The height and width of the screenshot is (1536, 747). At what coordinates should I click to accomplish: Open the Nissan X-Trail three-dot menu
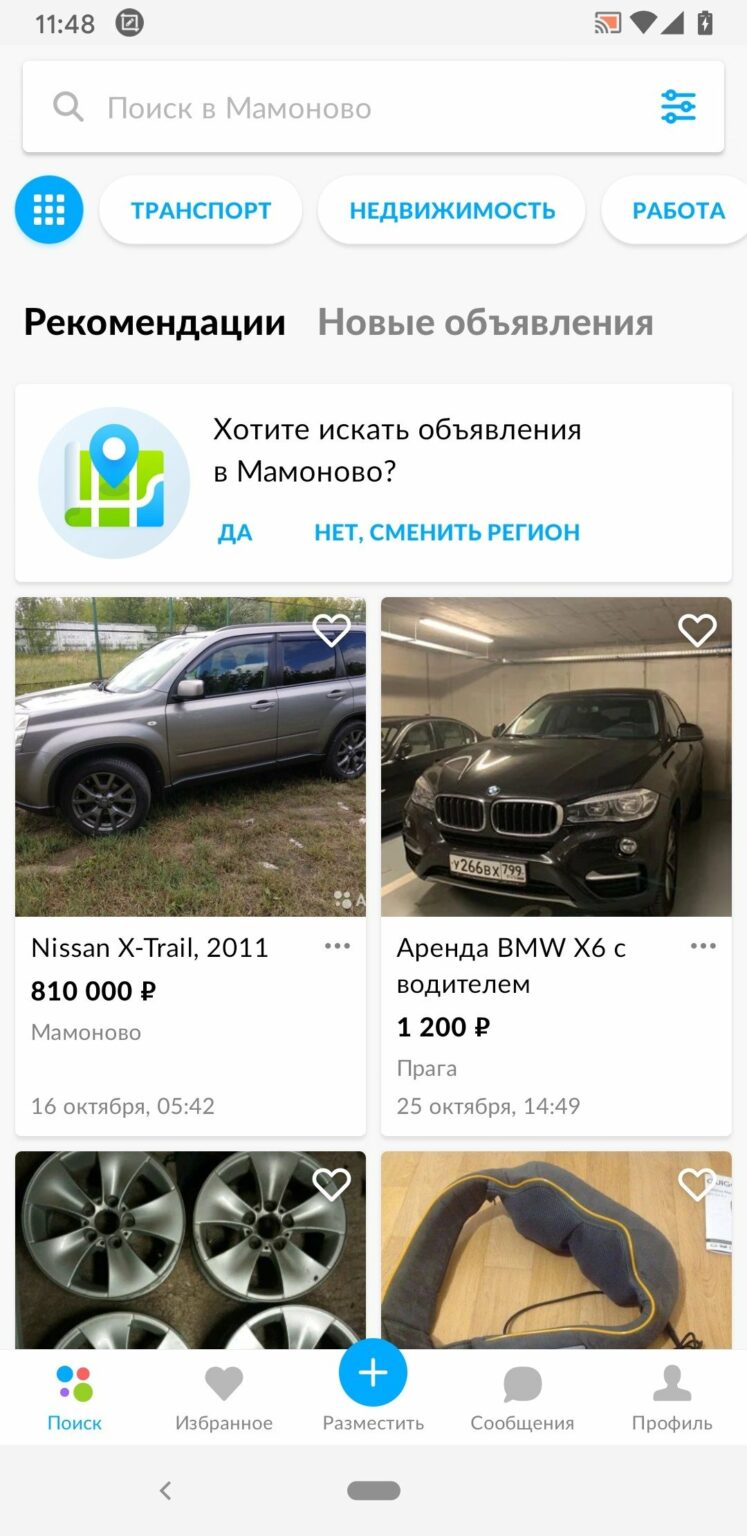click(x=337, y=945)
